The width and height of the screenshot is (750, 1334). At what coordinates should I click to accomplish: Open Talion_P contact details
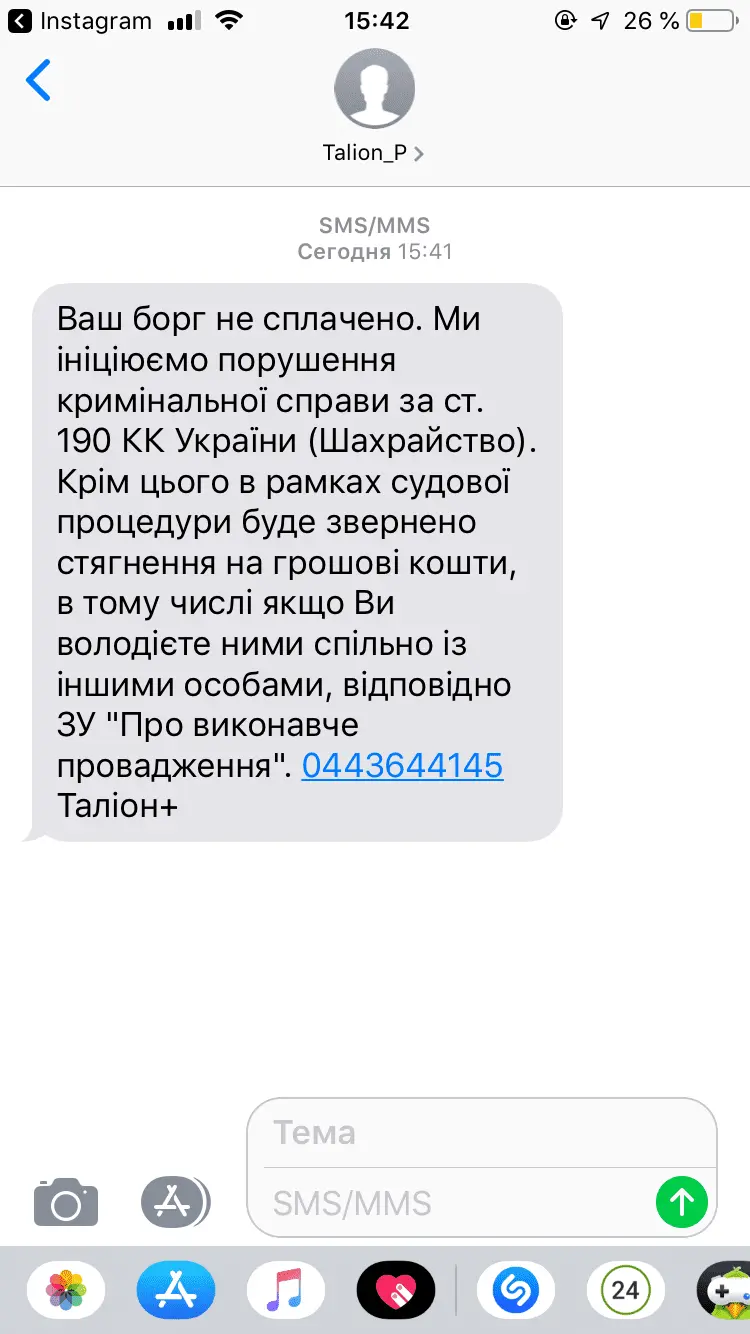(374, 152)
